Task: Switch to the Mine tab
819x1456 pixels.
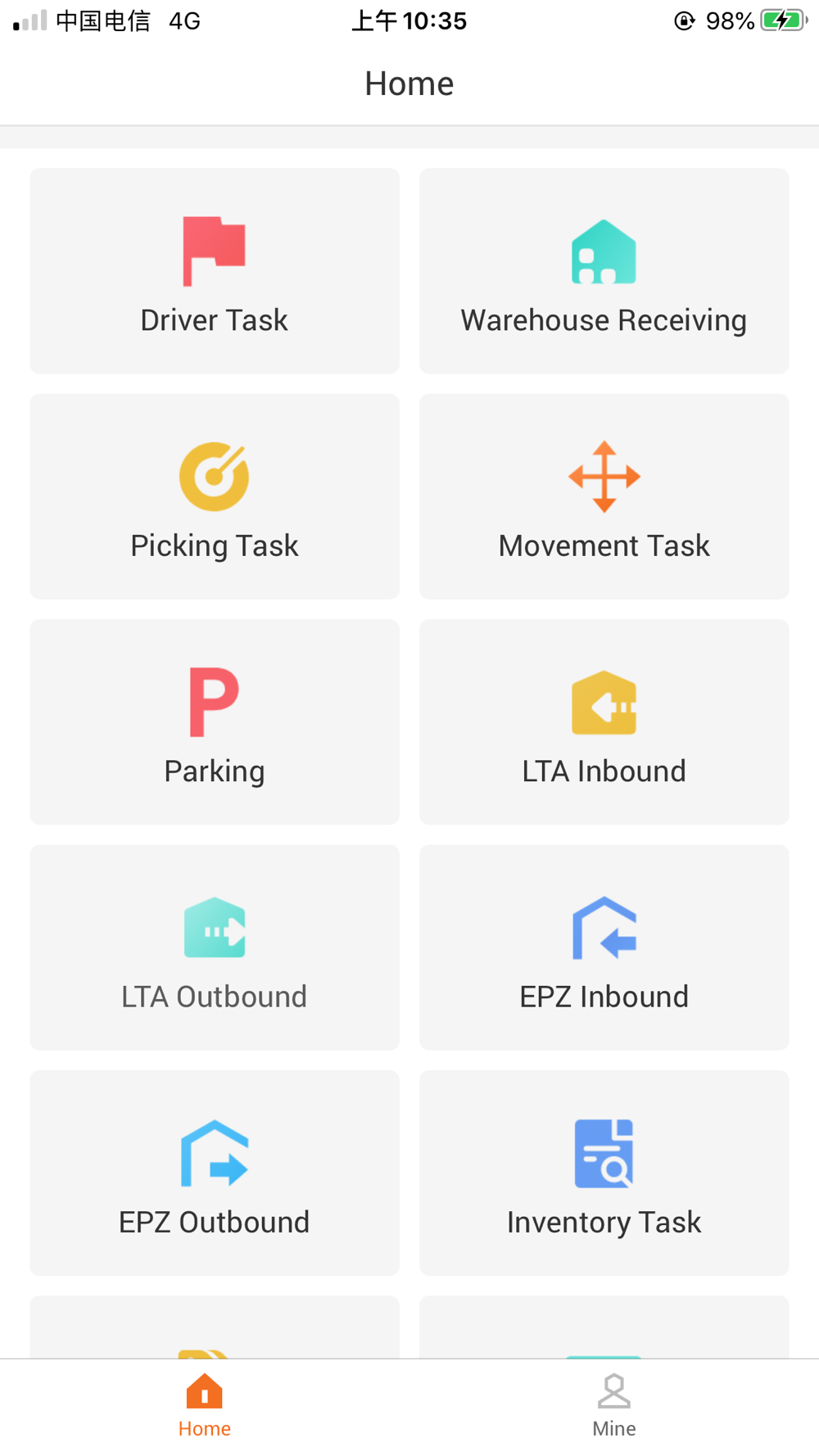Action: (614, 1407)
